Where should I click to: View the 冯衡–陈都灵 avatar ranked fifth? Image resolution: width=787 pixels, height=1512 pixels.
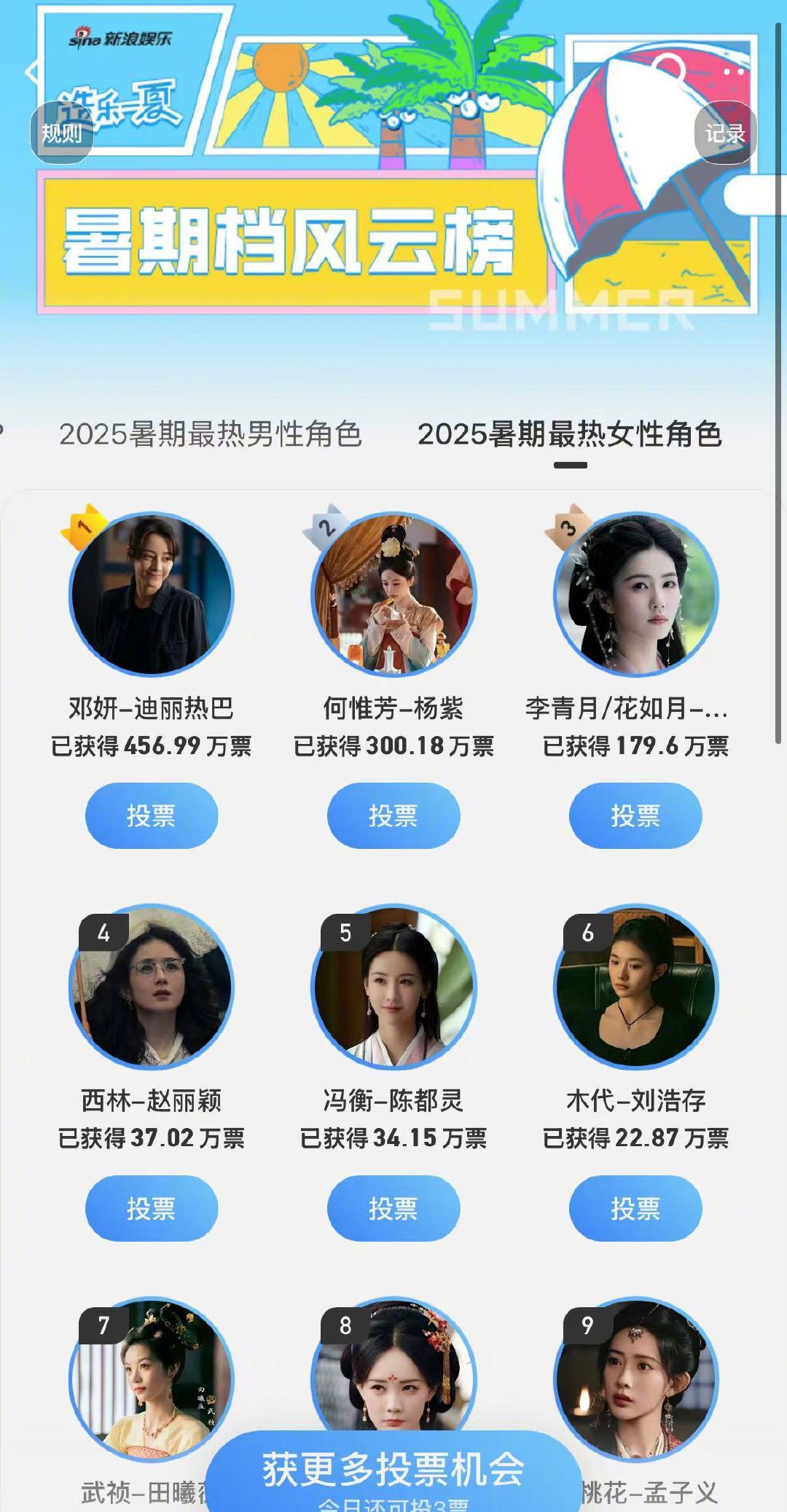coord(393,987)
